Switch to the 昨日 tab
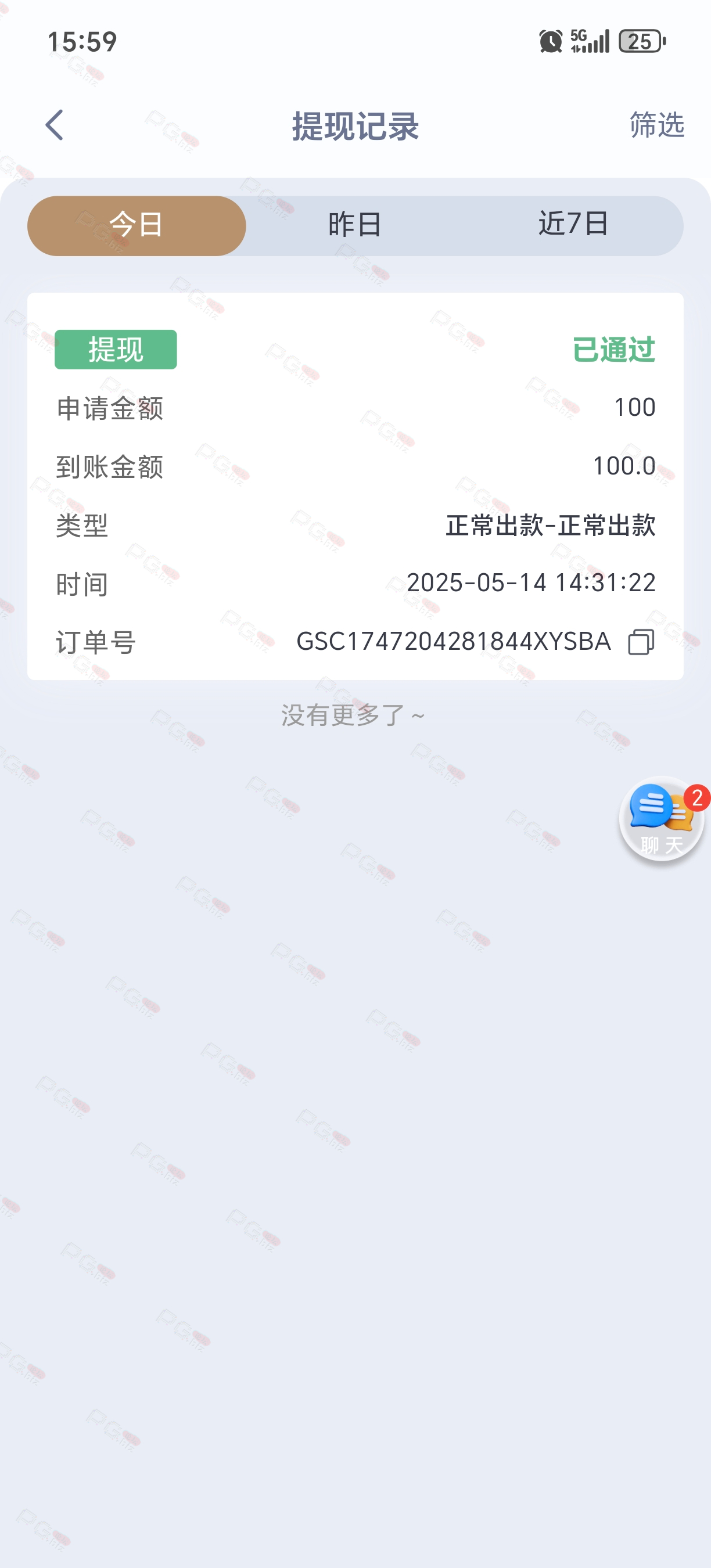Screen dimensions: 711x1568 [355, 226]
